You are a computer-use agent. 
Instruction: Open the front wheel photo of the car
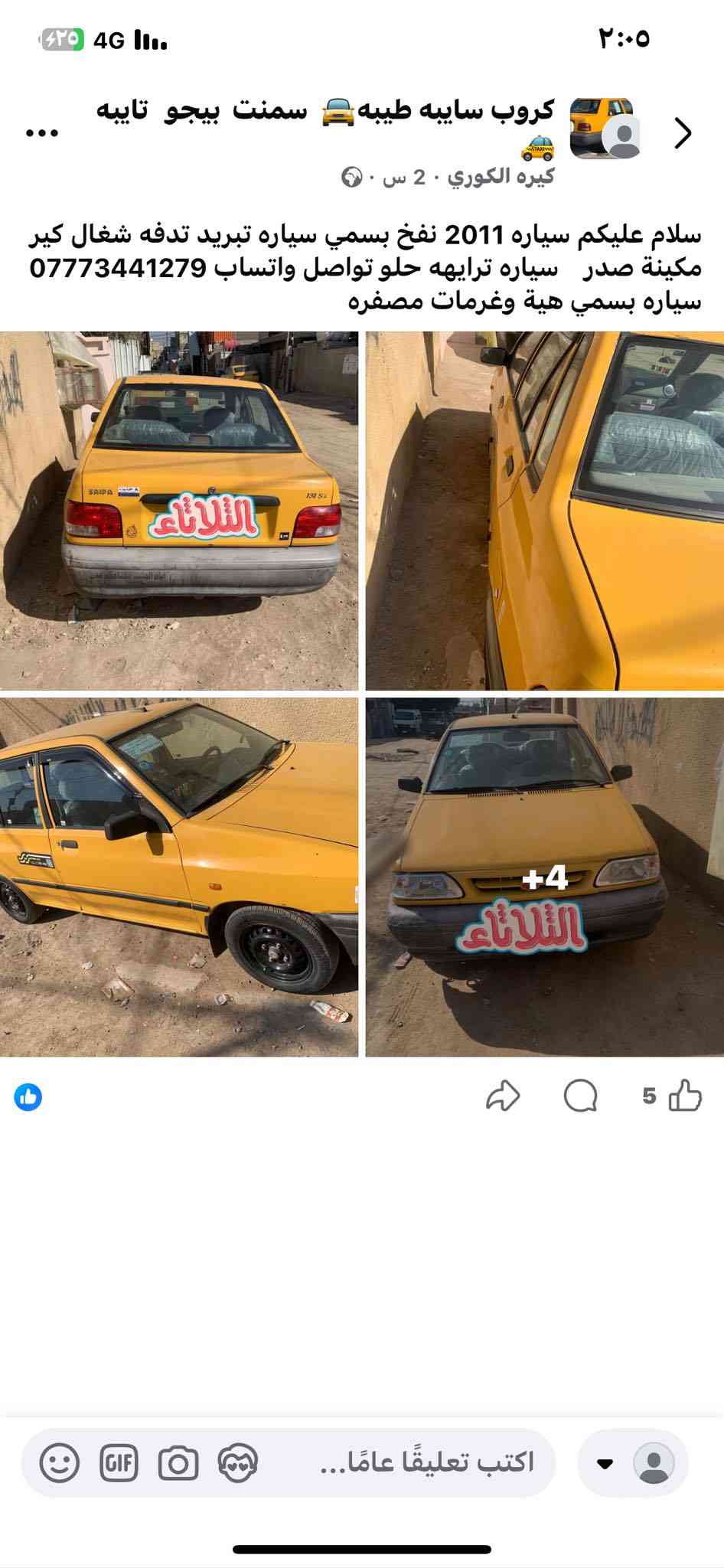(x=179, y=877)
